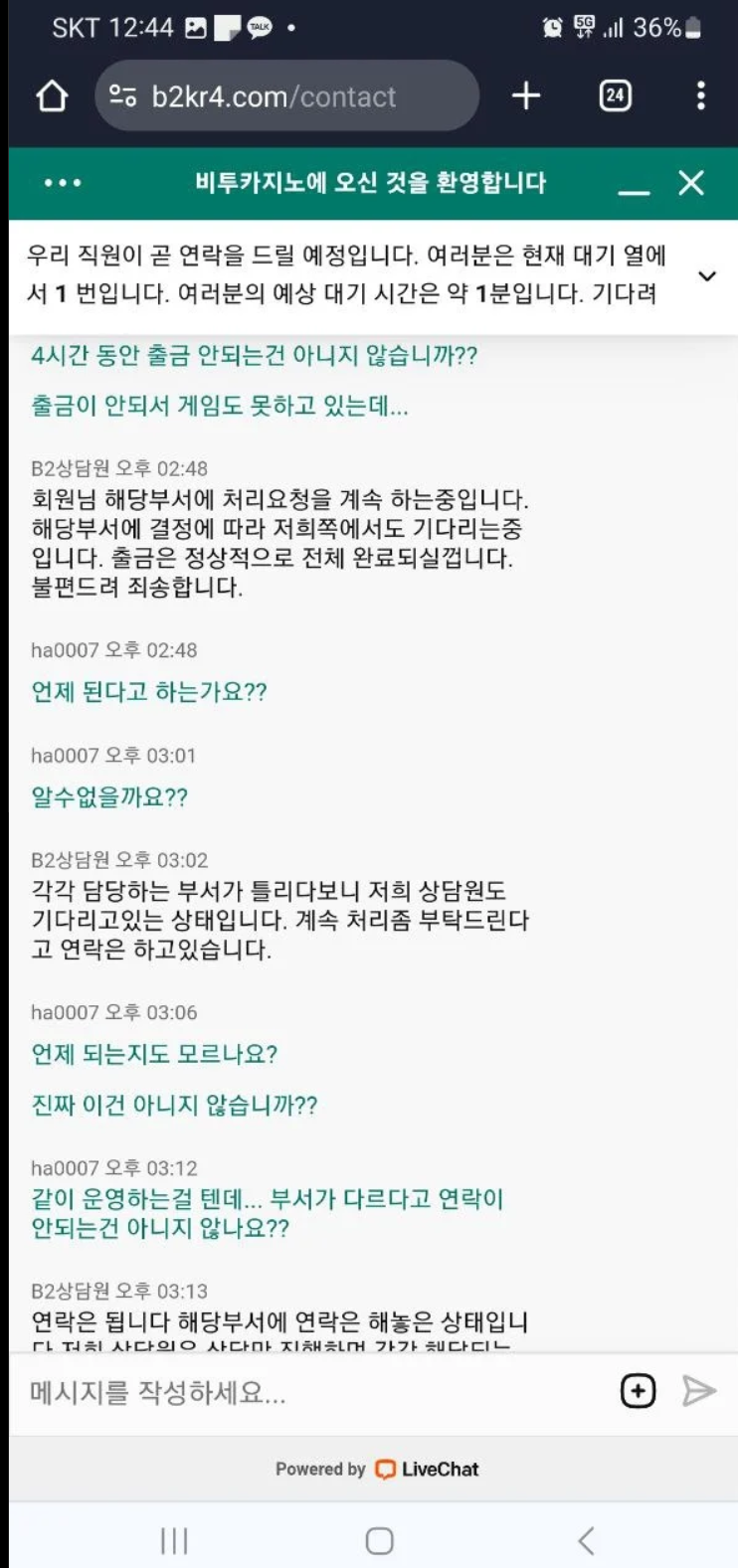
Task: Send the chat message
Action: 699,1391
